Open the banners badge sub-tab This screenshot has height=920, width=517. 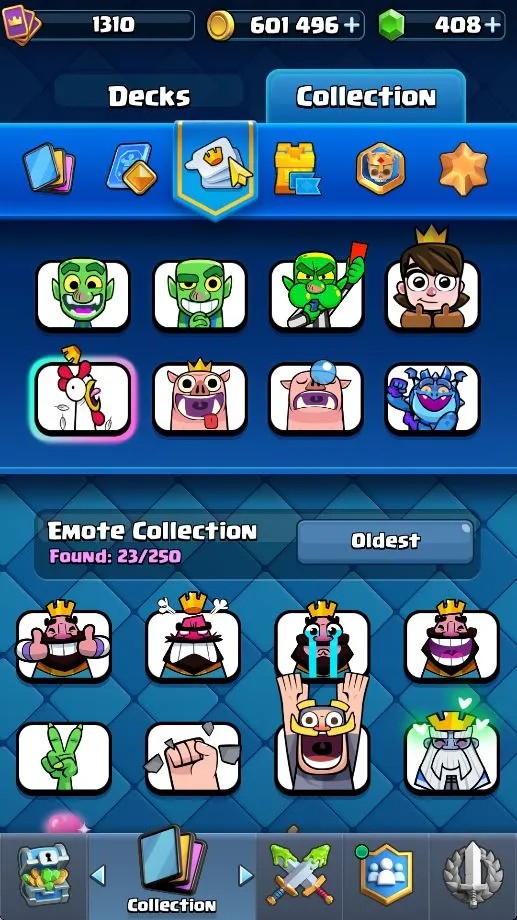tap(380, 168)
